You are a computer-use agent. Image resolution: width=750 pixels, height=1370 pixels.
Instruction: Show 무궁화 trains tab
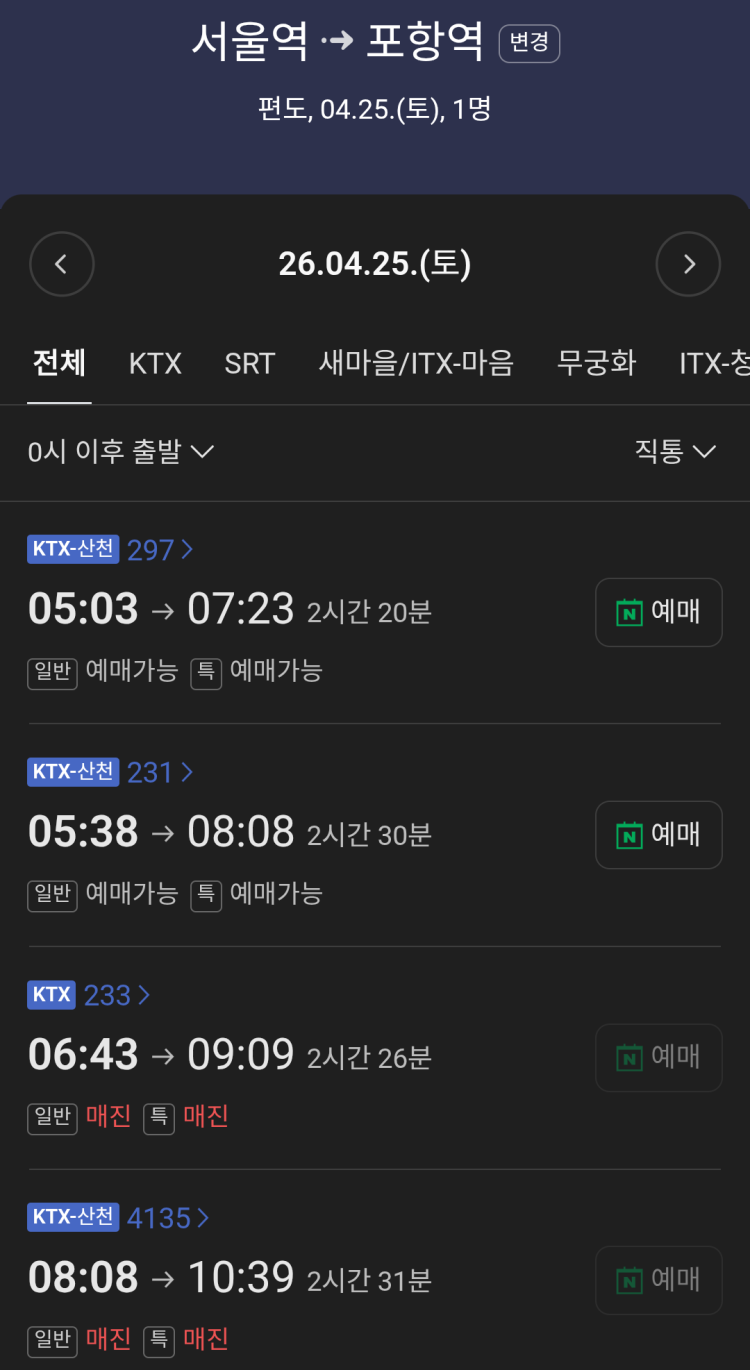[x=596, y=363]
